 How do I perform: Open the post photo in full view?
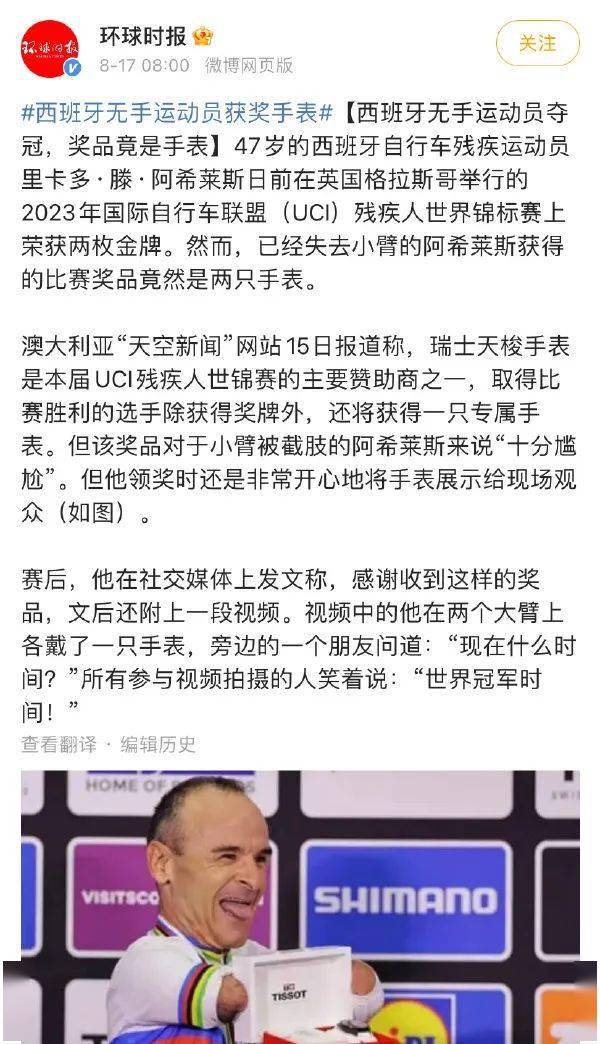point(300,905)
